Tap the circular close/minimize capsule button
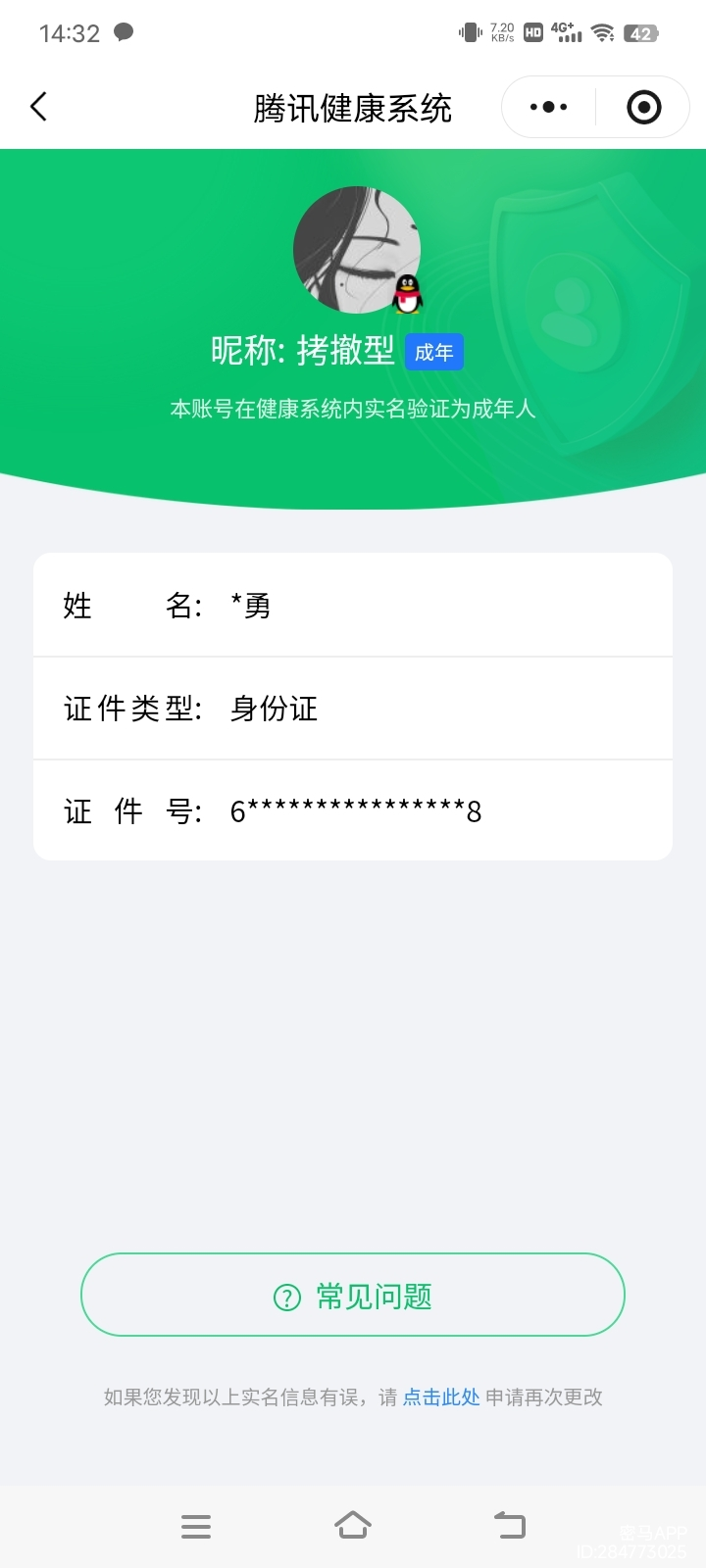706x1568 pixels. click(x=642, y=107)
